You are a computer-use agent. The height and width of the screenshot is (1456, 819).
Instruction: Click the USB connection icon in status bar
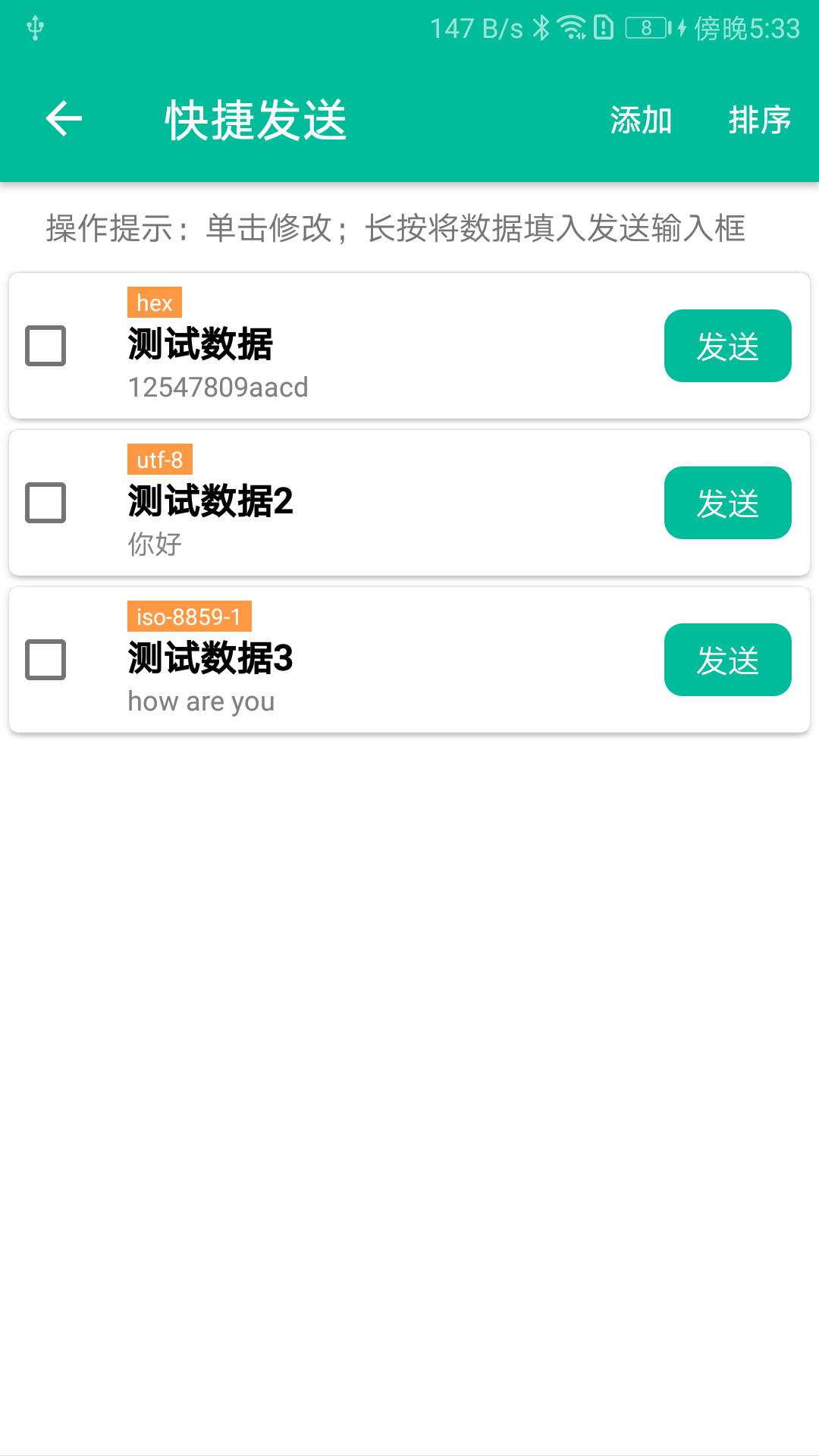(x=34, y=25)
